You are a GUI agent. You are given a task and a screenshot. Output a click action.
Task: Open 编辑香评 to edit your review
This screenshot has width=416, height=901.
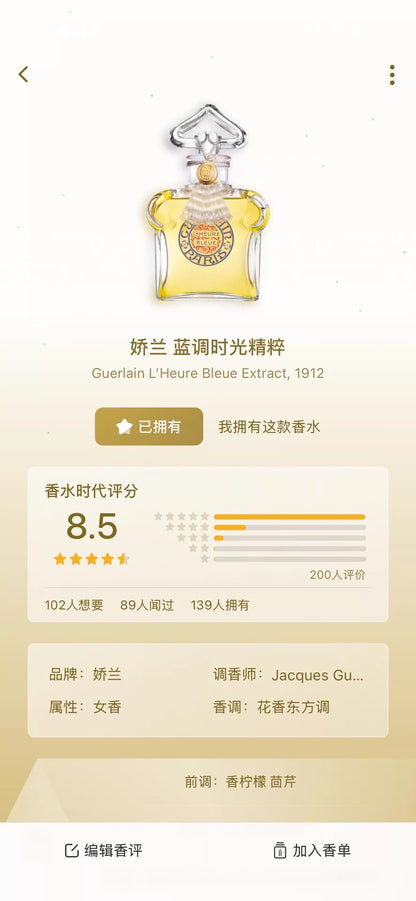point(103,850)
